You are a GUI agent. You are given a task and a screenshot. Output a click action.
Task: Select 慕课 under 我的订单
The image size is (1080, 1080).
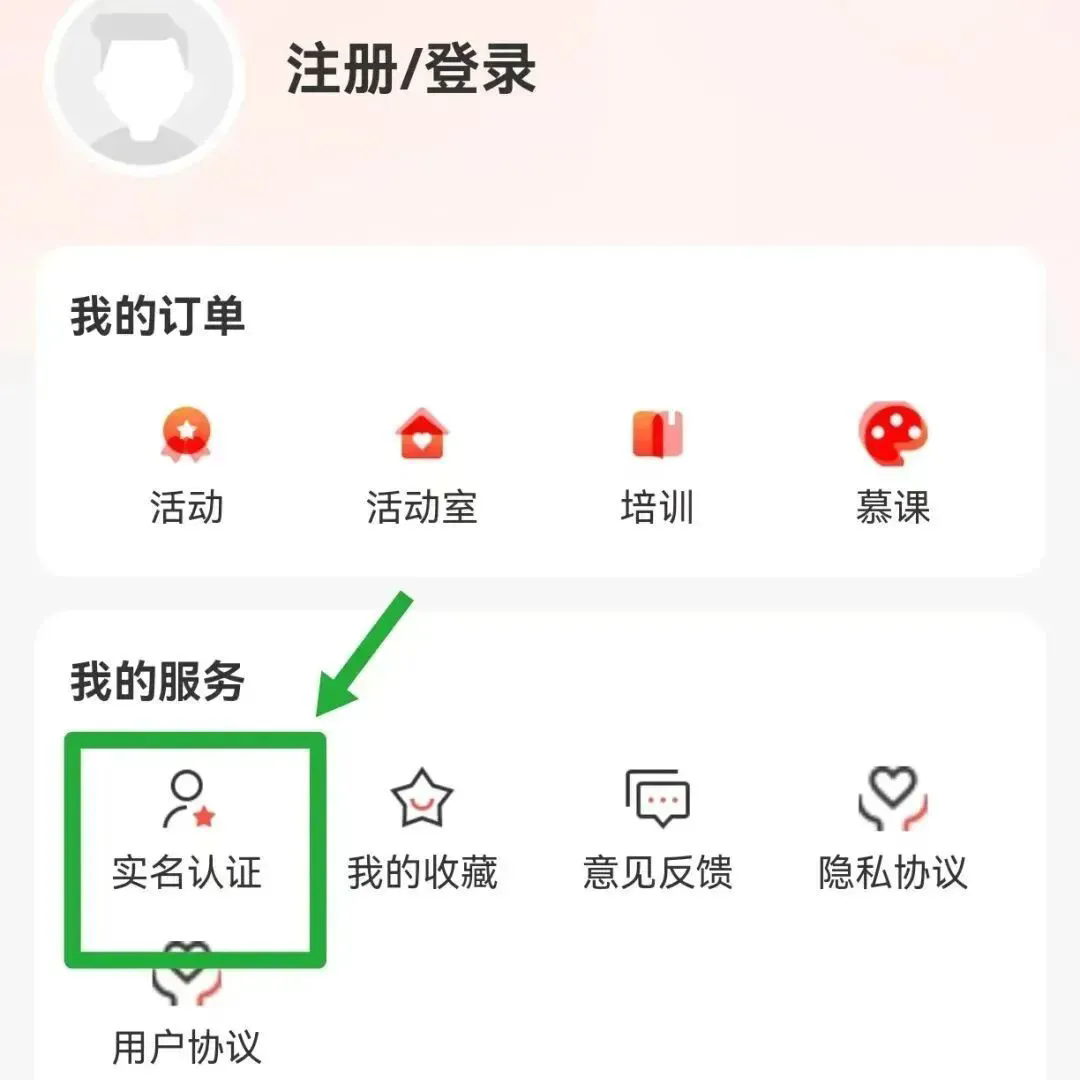[892, 466]
